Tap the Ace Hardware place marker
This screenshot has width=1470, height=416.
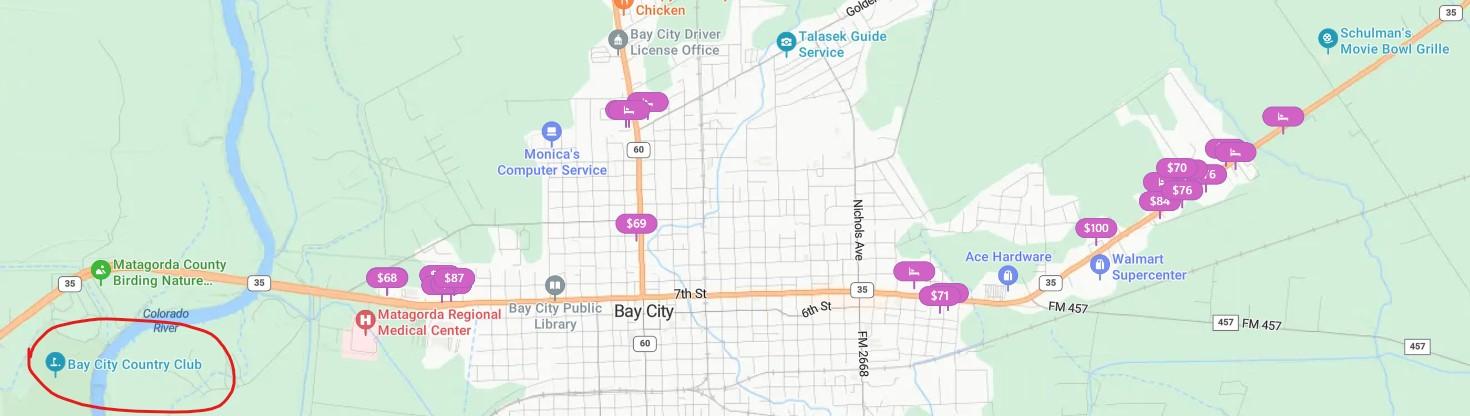1007,274
